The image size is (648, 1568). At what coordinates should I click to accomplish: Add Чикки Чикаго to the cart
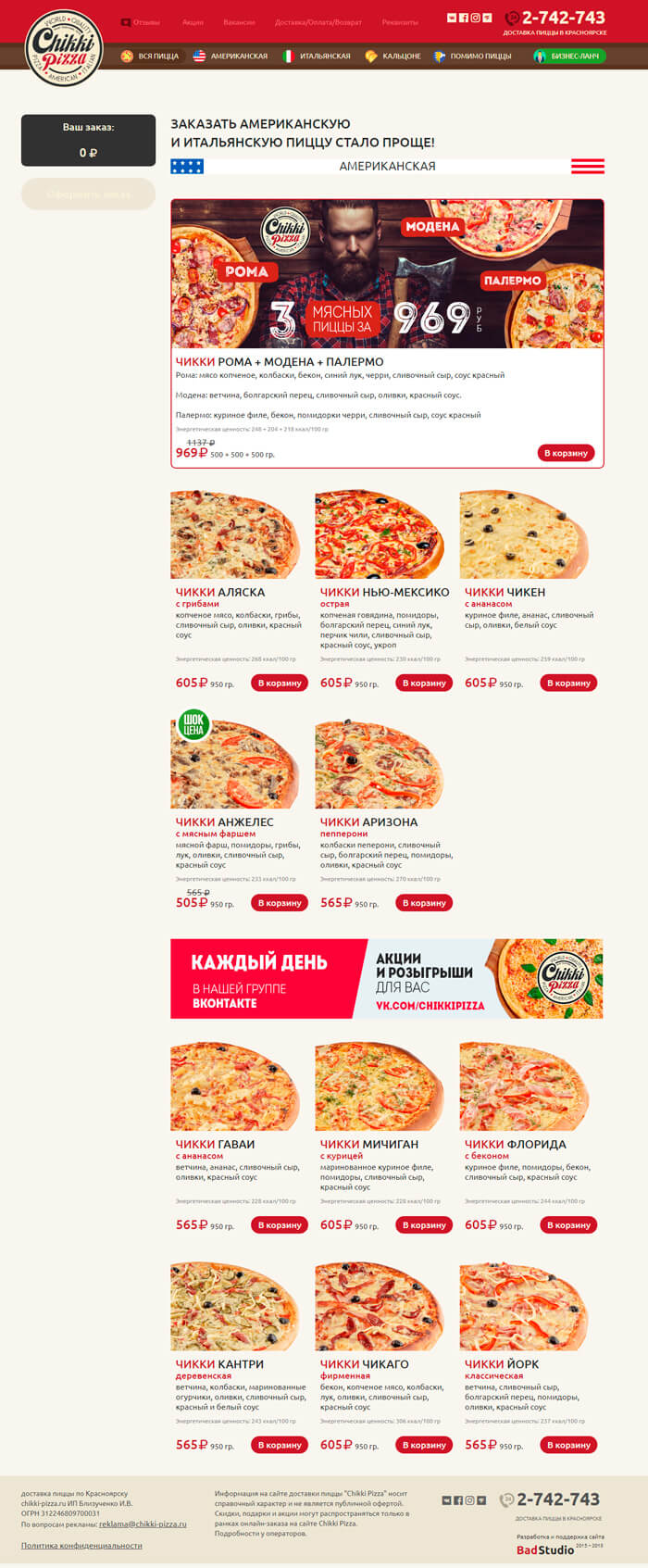pos(424,1445)
